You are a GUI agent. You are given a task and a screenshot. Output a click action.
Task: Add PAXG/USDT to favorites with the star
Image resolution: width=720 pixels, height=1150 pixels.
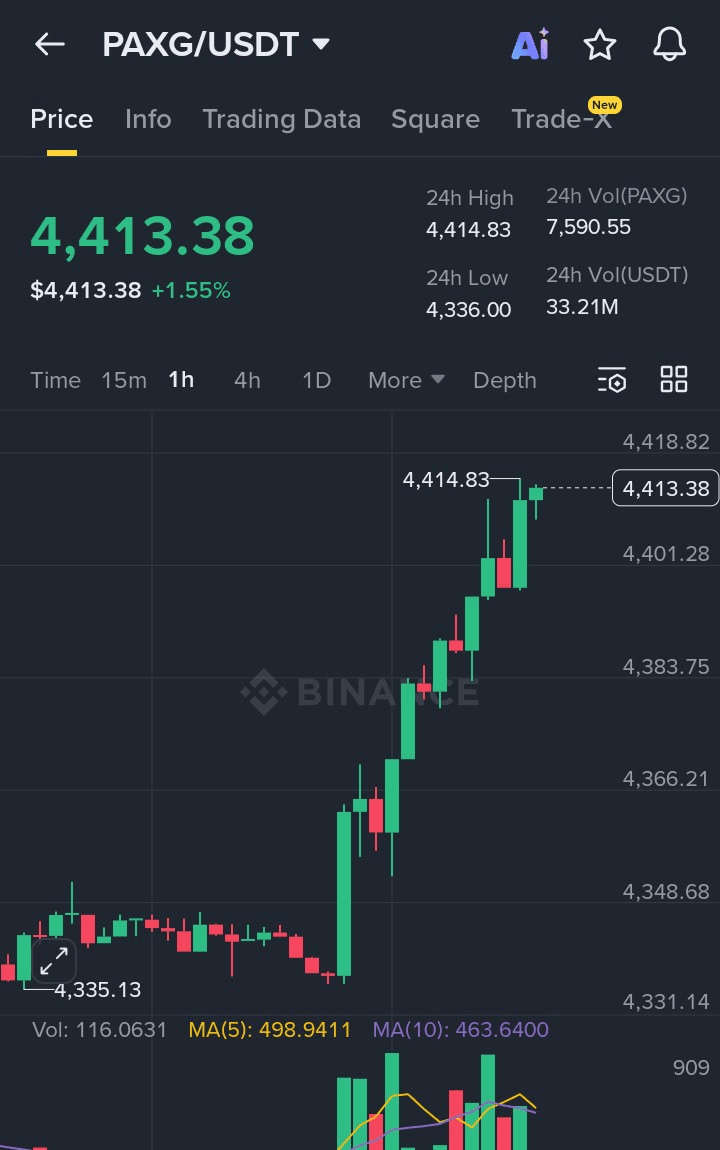[x=600, y=45]
